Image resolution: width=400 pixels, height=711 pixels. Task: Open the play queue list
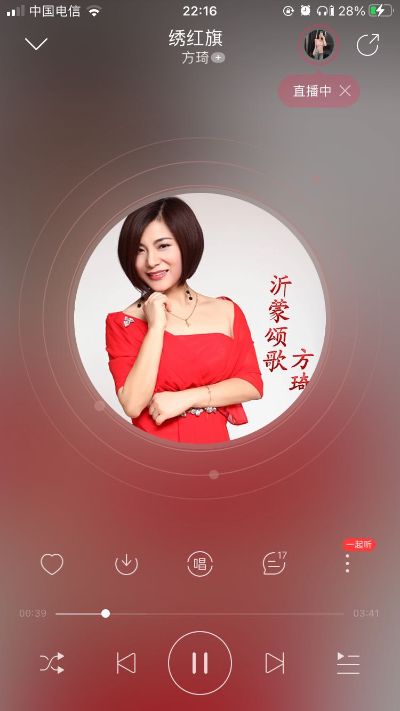pos(348,663)
